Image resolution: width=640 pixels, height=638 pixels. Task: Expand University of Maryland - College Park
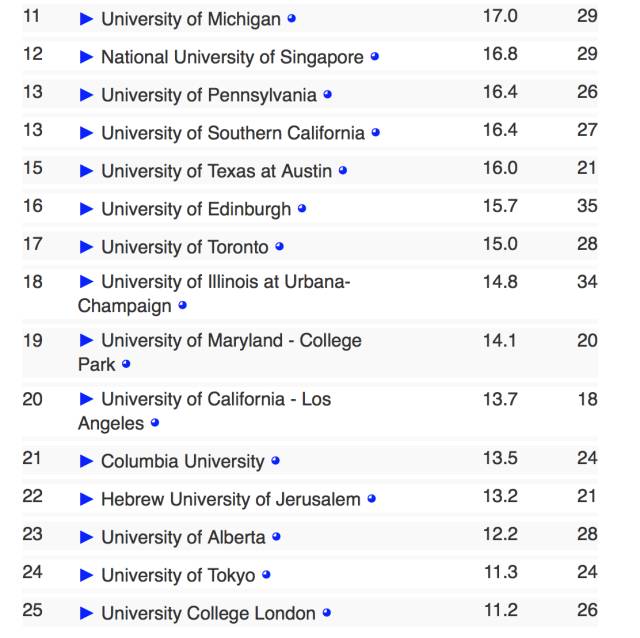click(x=87, y=340)
